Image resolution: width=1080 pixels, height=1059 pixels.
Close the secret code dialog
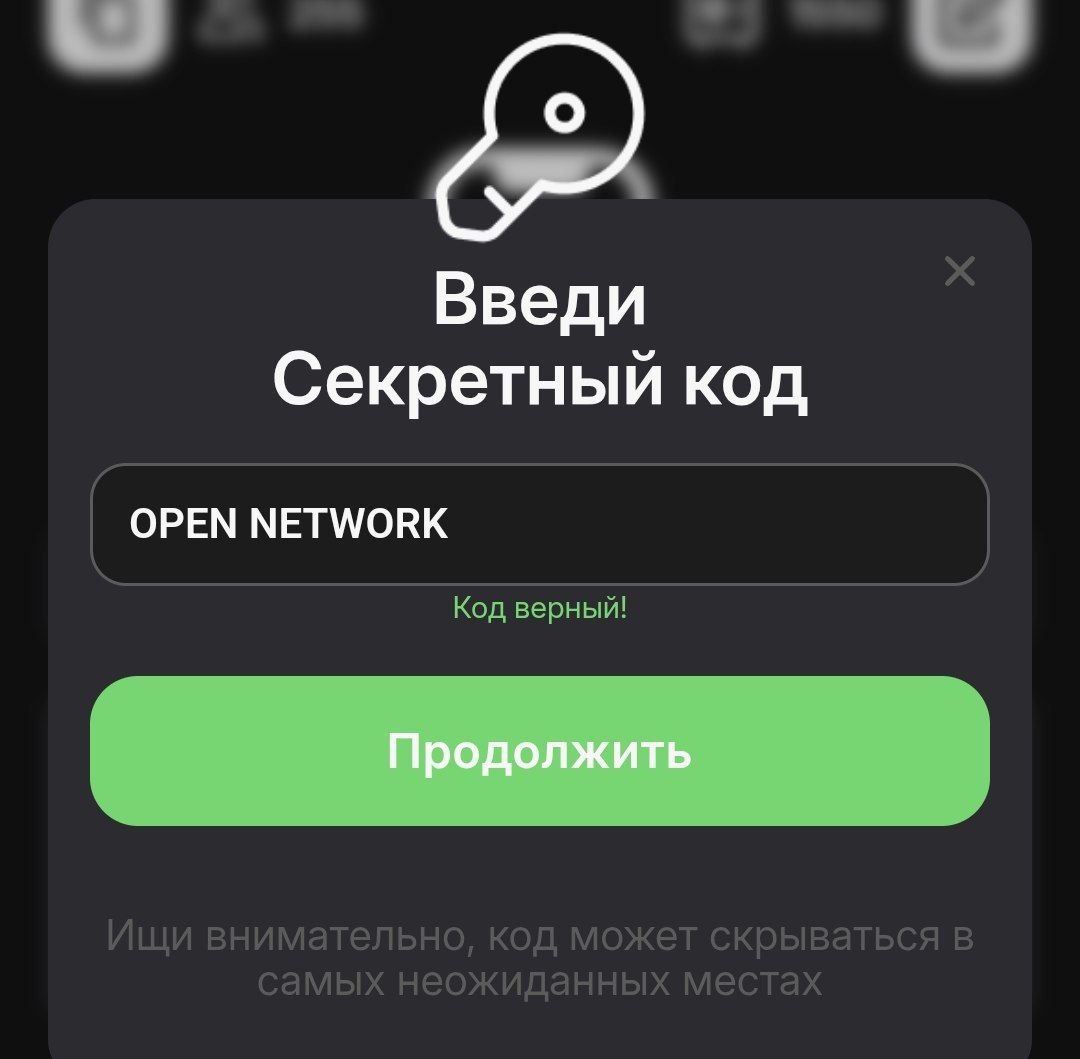point(959,271)
